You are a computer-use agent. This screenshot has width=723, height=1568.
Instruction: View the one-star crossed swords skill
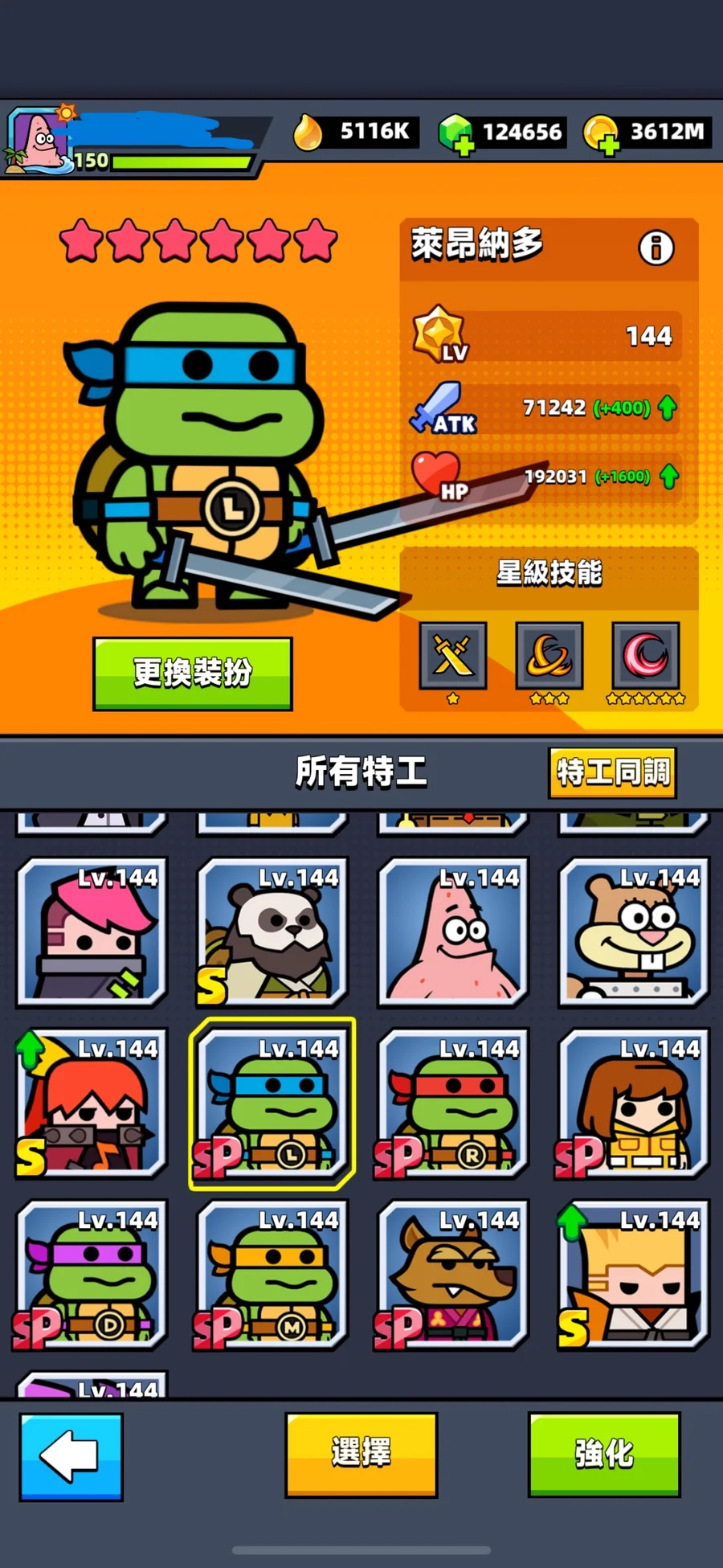pyautogui.click(x=453, y=655)
